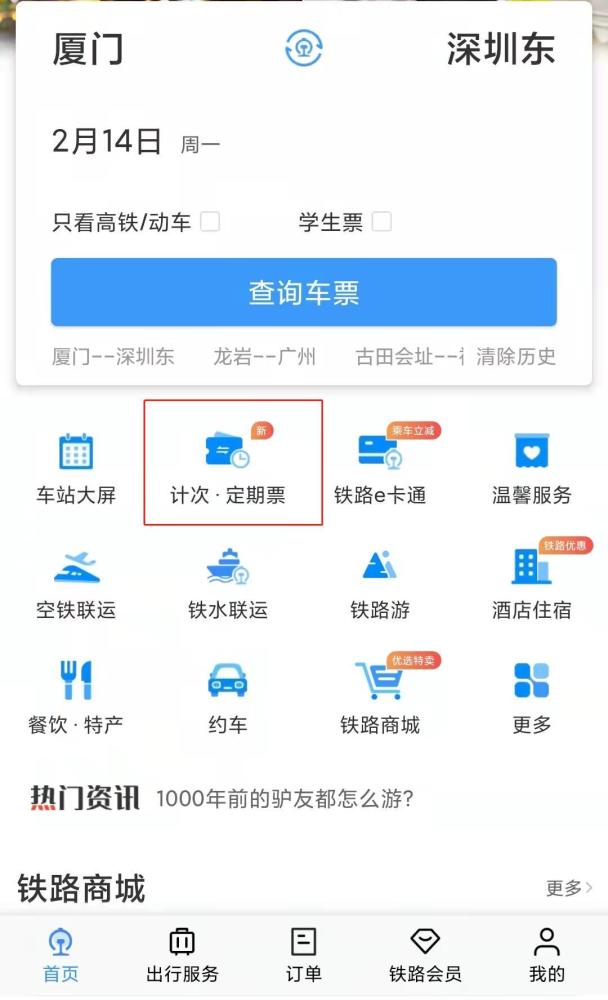Viewport: 608px width, 1000px height.
Task: Open 空铁联运
Action: [x=76, y=583]
